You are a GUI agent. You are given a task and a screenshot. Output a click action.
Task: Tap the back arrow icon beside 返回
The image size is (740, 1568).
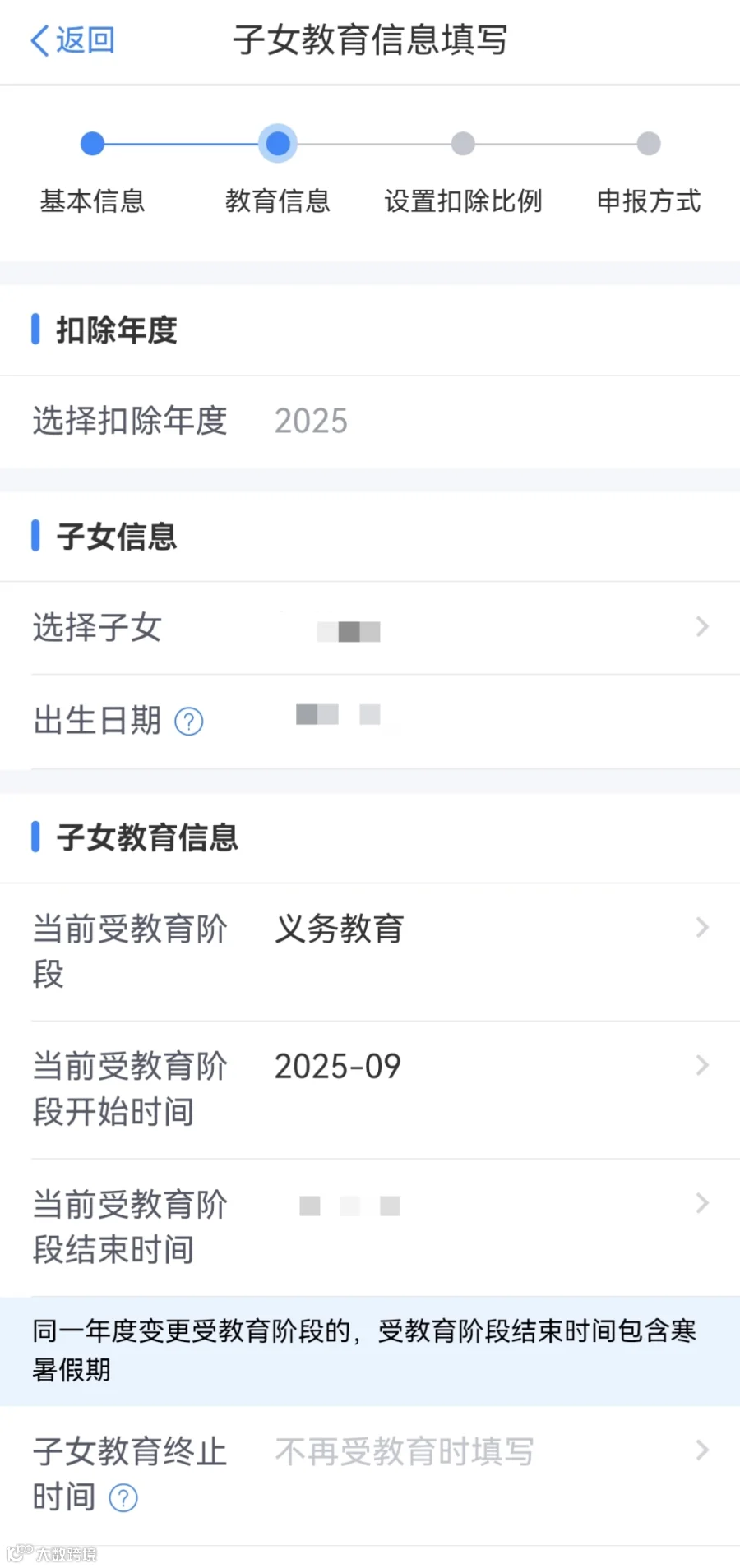39,39
